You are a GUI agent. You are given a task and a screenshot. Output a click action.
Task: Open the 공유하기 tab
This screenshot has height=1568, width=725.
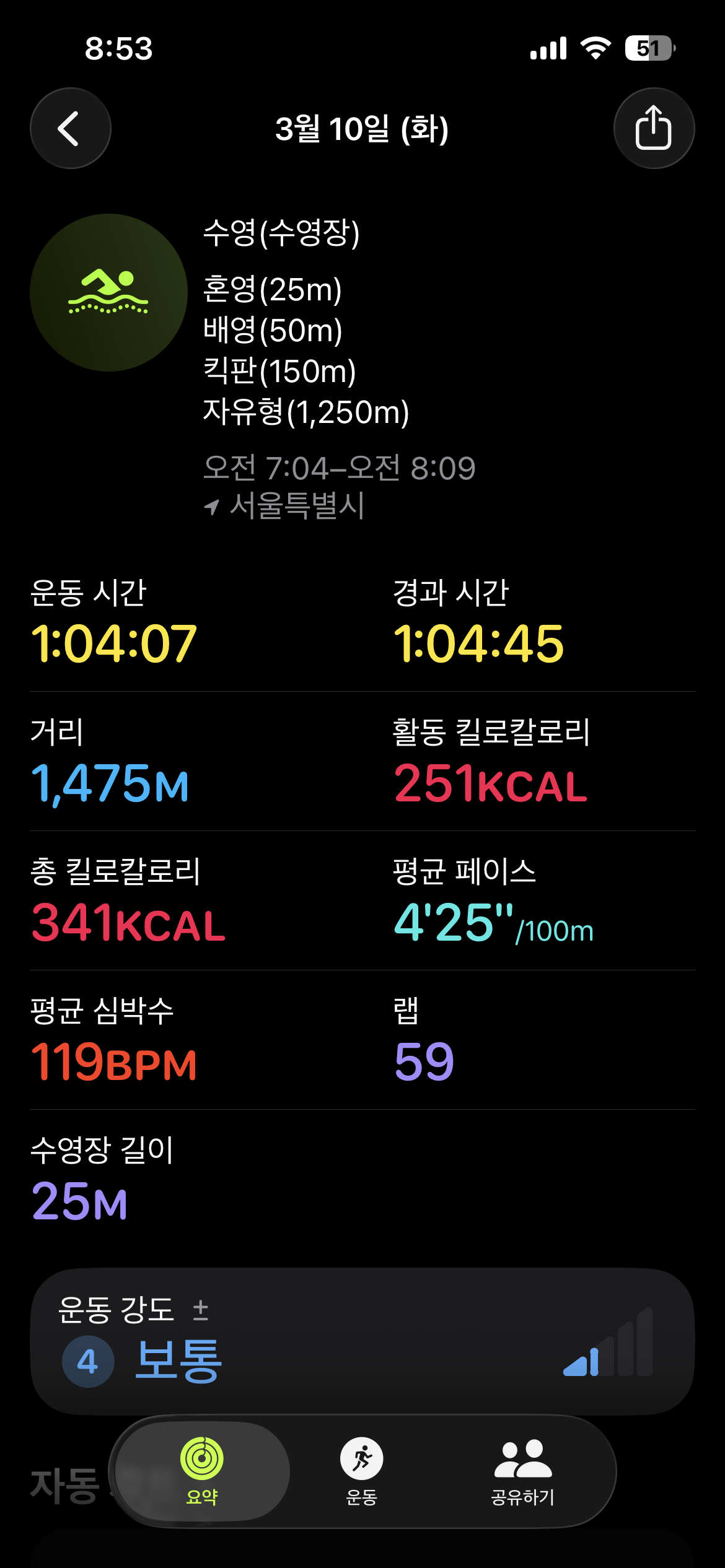(x=522, y=1470)
